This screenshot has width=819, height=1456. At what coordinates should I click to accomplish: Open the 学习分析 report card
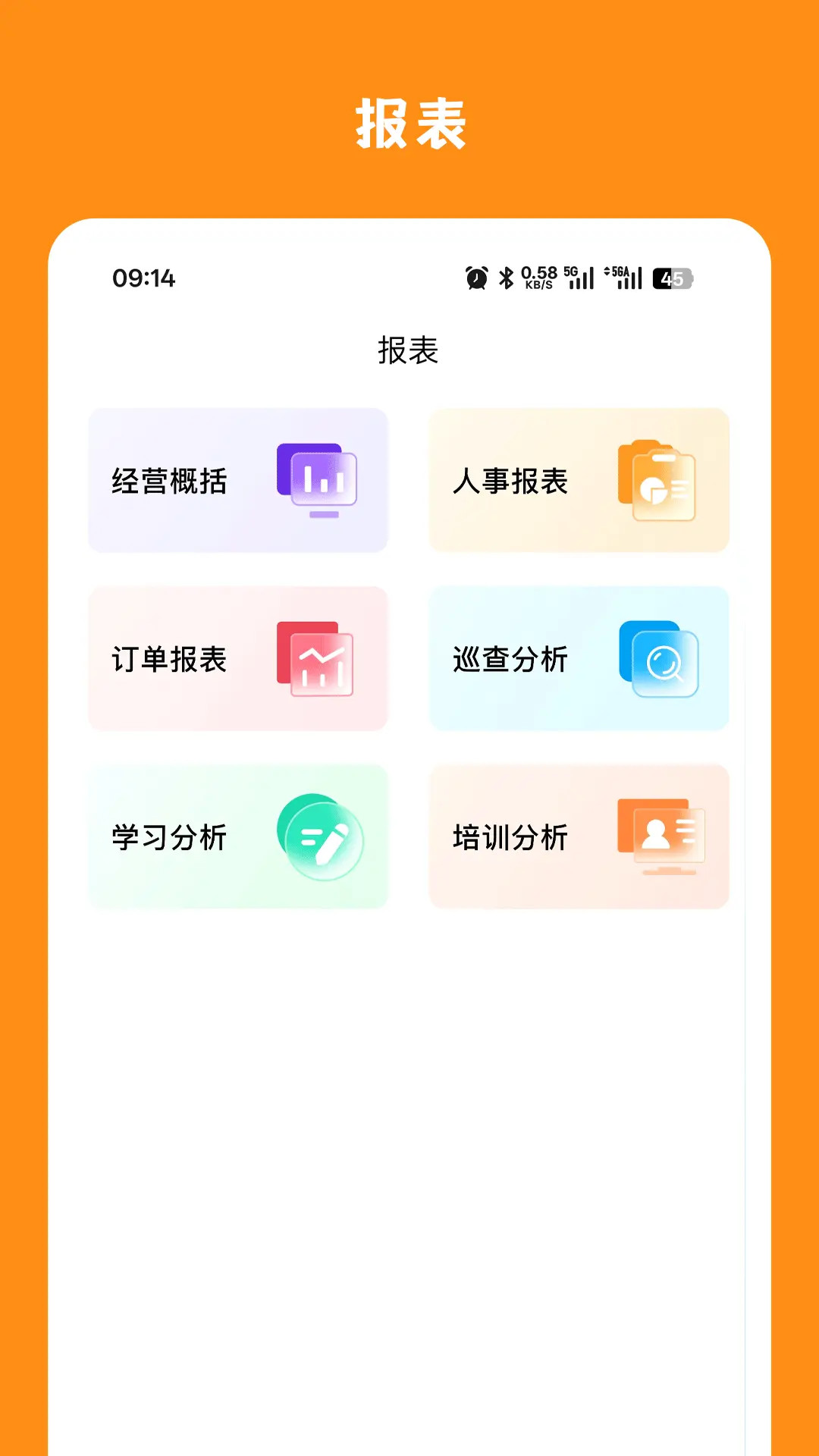238,836
